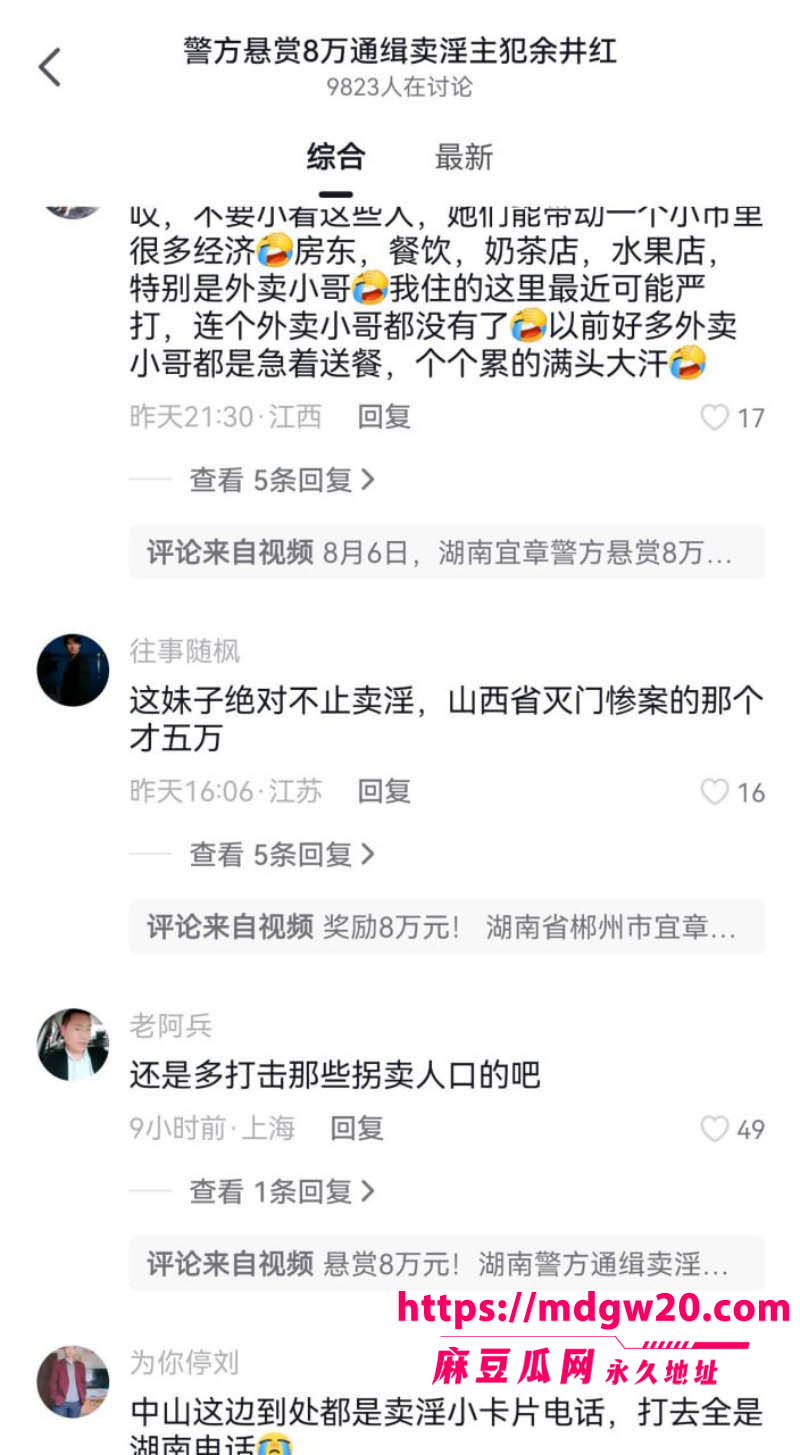
Task: Open 往事随枫's profile avatar
Action: point(73,670)
